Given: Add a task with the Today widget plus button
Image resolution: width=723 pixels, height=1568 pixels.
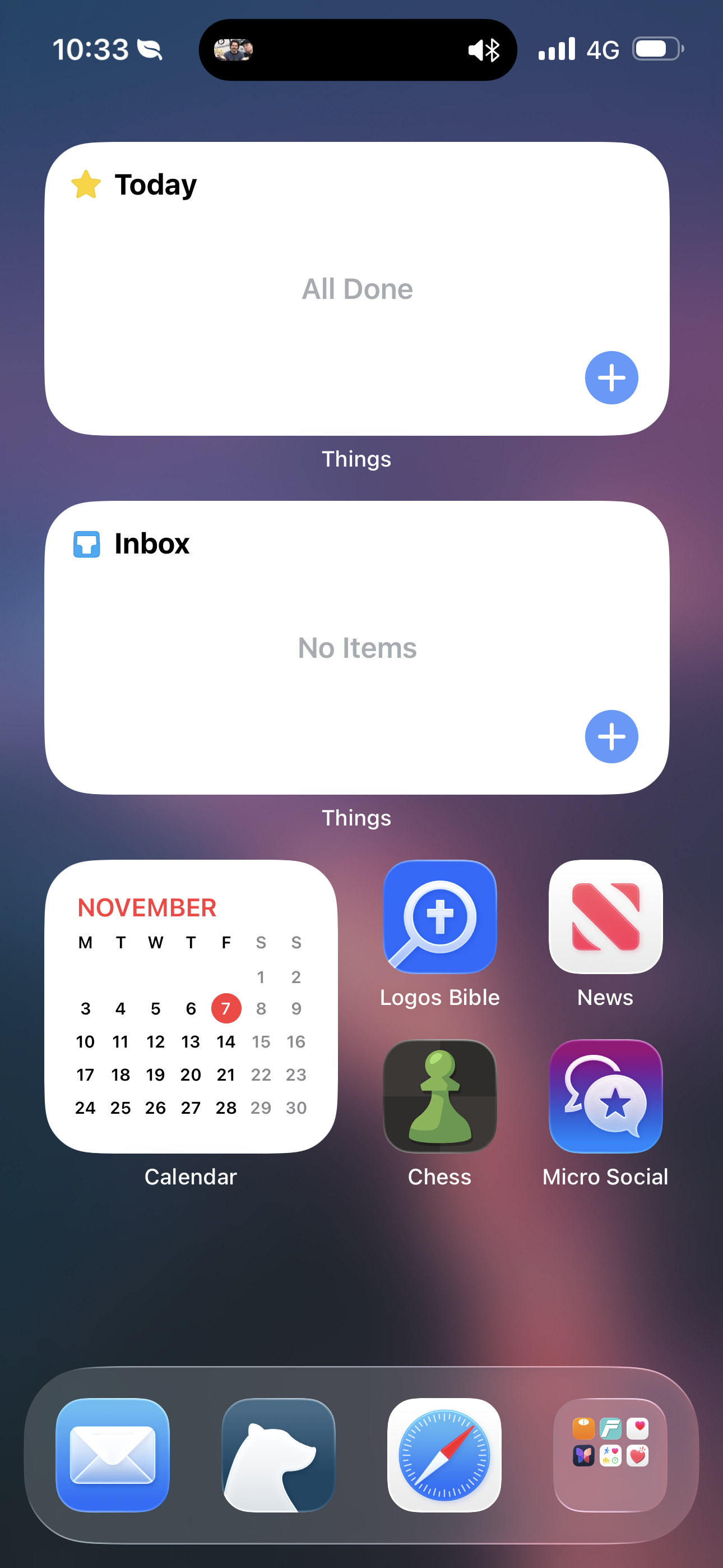Looking at the screenshot, I should pyautogui.click(x=611, y=377).
